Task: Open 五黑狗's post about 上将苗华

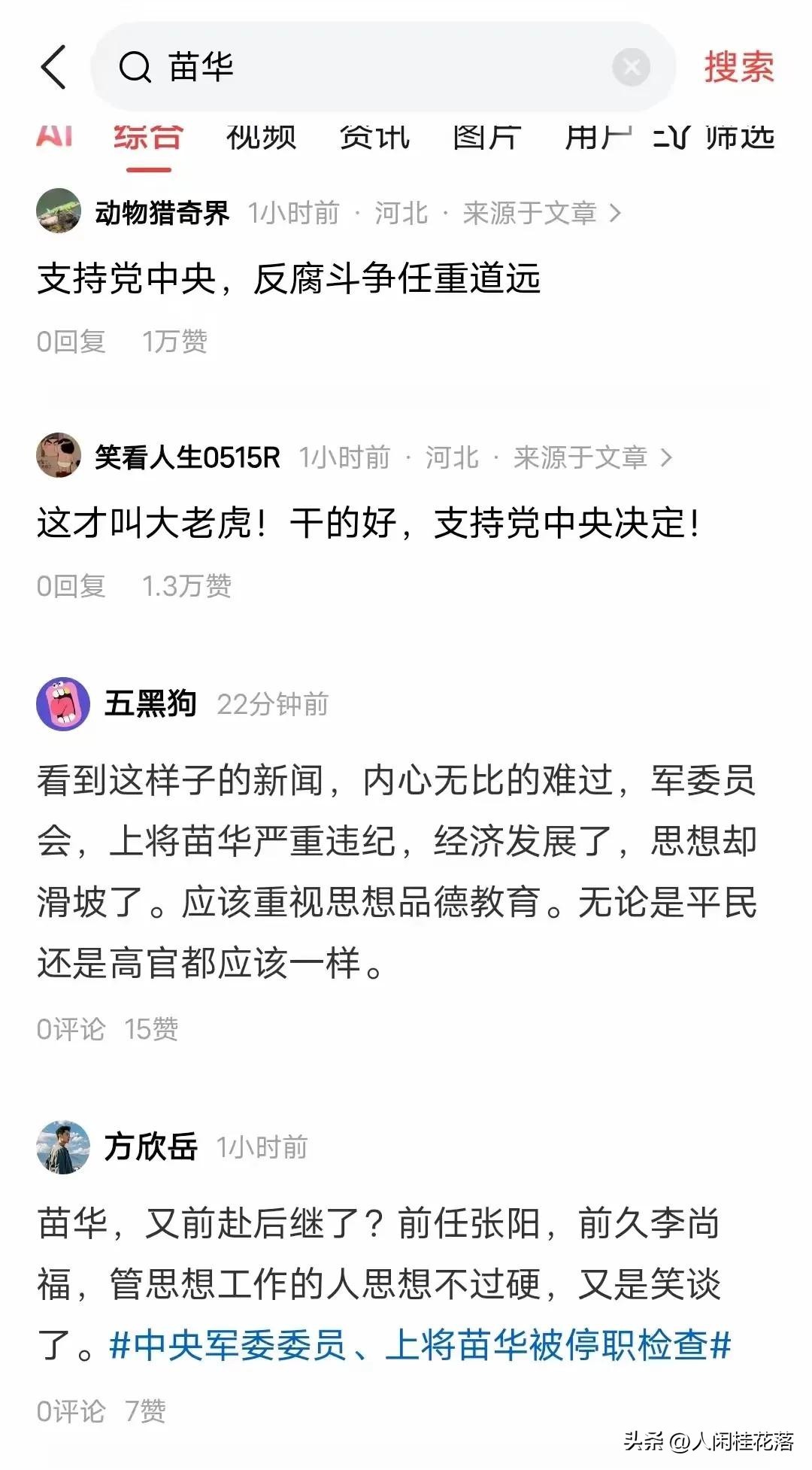Action: (397, 871)
